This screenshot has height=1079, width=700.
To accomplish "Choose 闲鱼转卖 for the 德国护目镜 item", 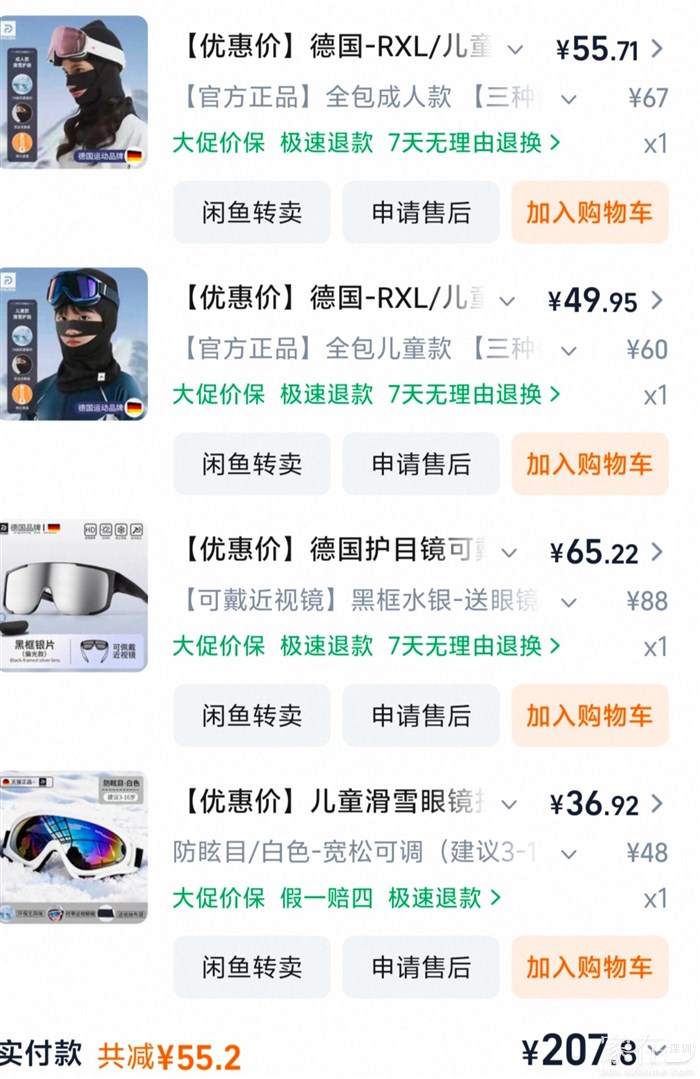I will pos(251,715).
